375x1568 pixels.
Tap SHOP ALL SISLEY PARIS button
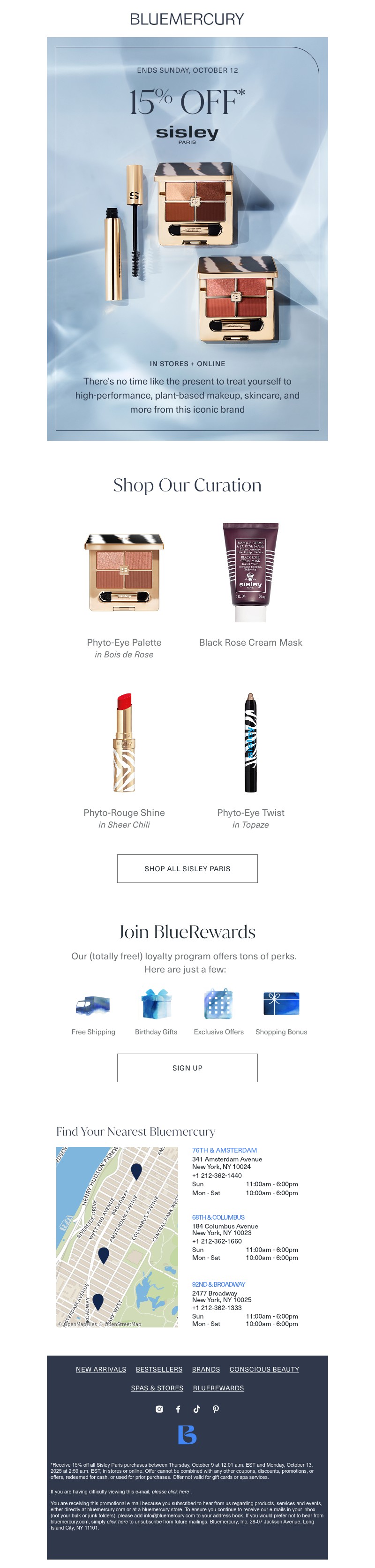[187, 868]
